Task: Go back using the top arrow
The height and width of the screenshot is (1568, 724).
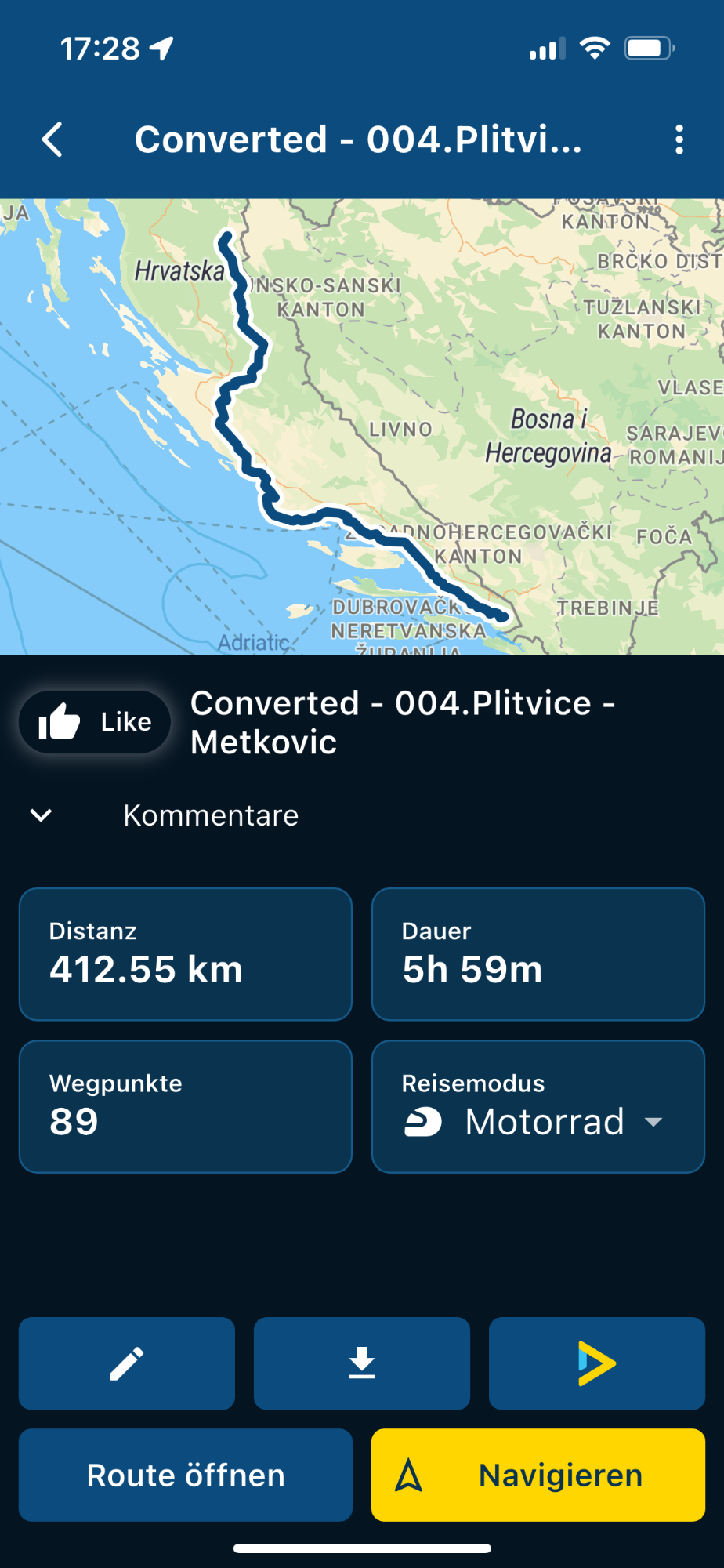Action: point(52,140)
